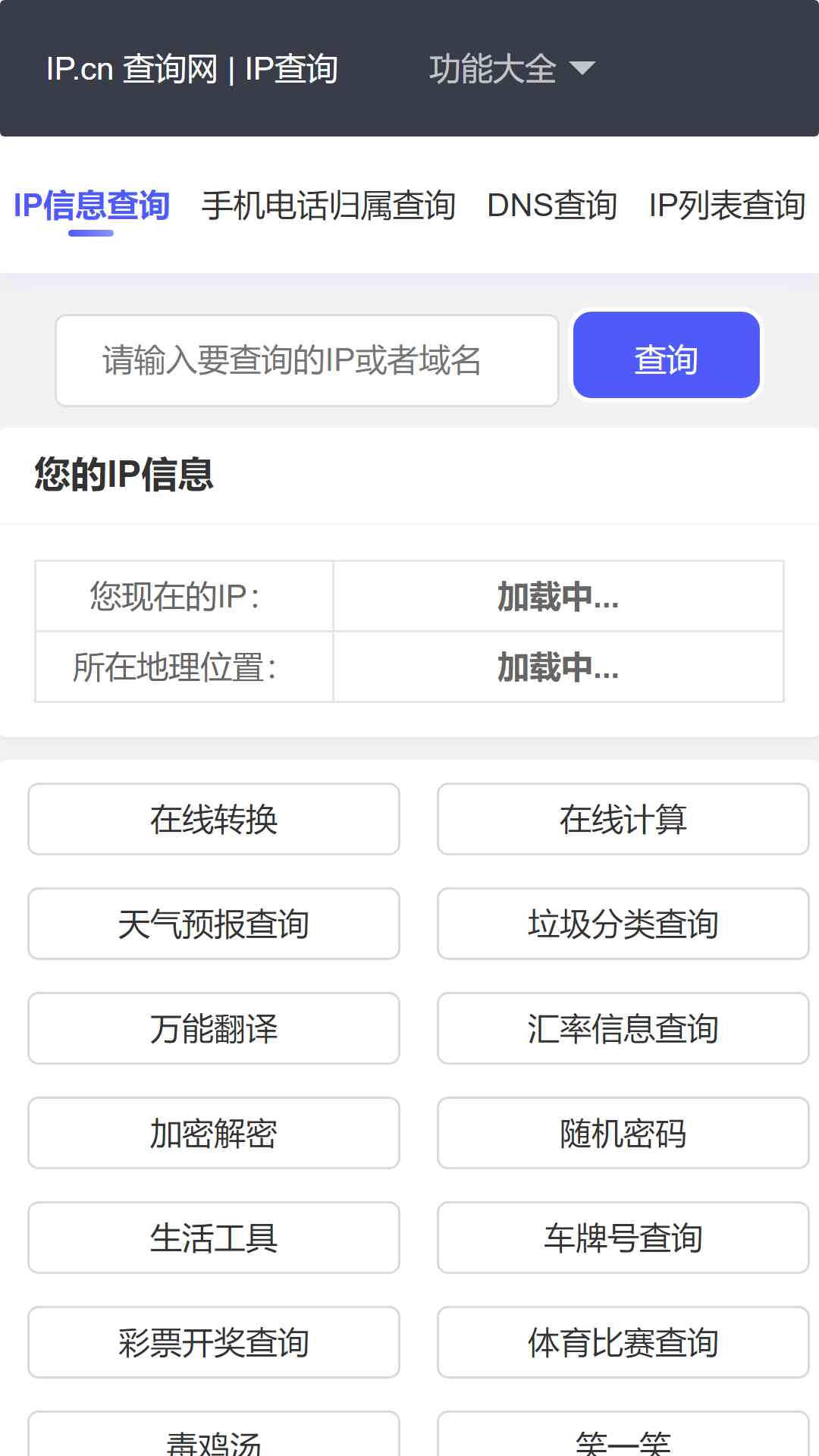Open 在线转换 tools
This screenshot has height=1456, width=819.
[214, 819]
